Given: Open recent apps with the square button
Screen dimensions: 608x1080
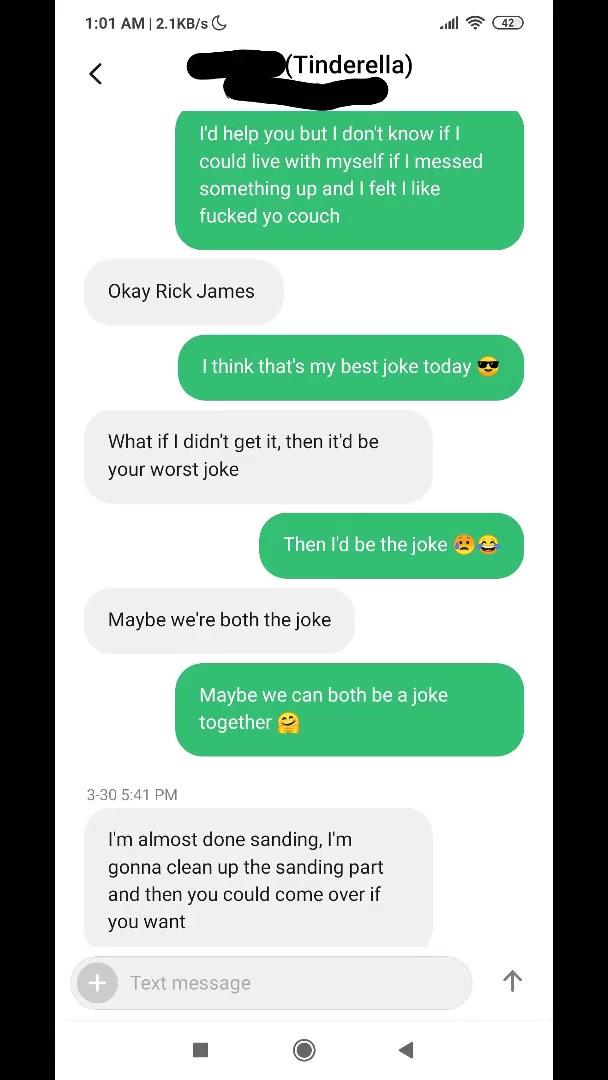Looking at the screenshot, I should (x=200, y=1049).
